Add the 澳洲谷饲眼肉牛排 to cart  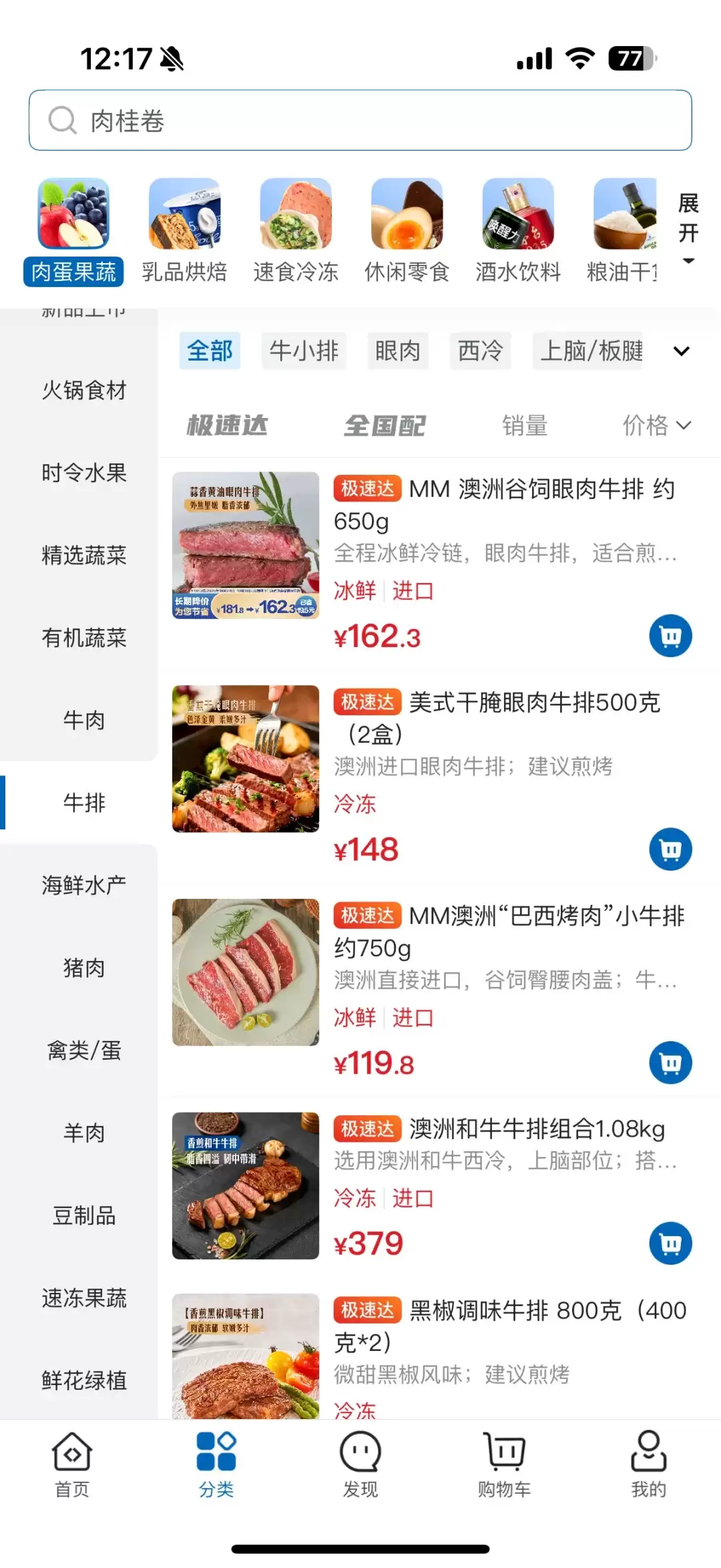tap(670, 635)
